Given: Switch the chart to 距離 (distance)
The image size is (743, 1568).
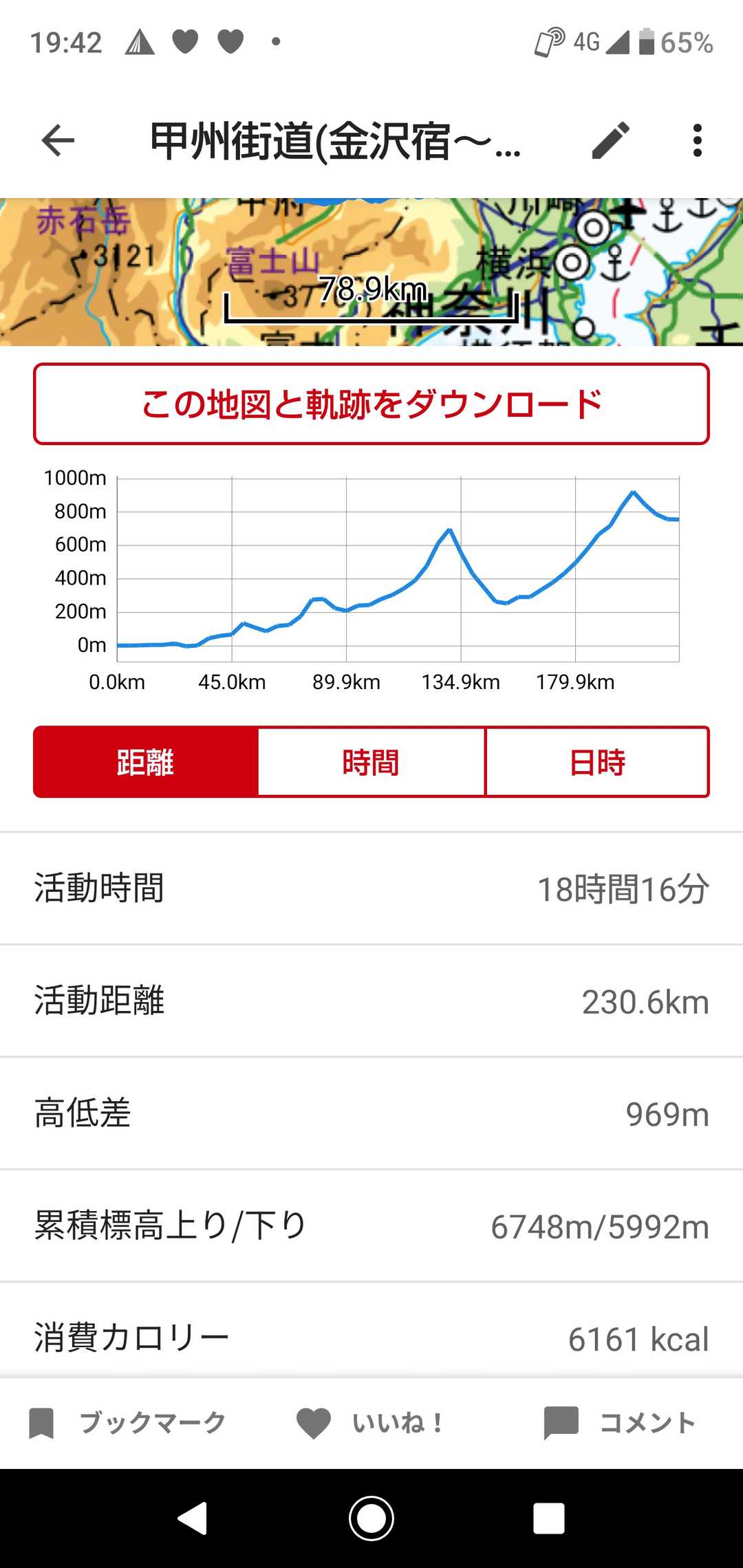Looking at the screenshot, I should (146, 762).
